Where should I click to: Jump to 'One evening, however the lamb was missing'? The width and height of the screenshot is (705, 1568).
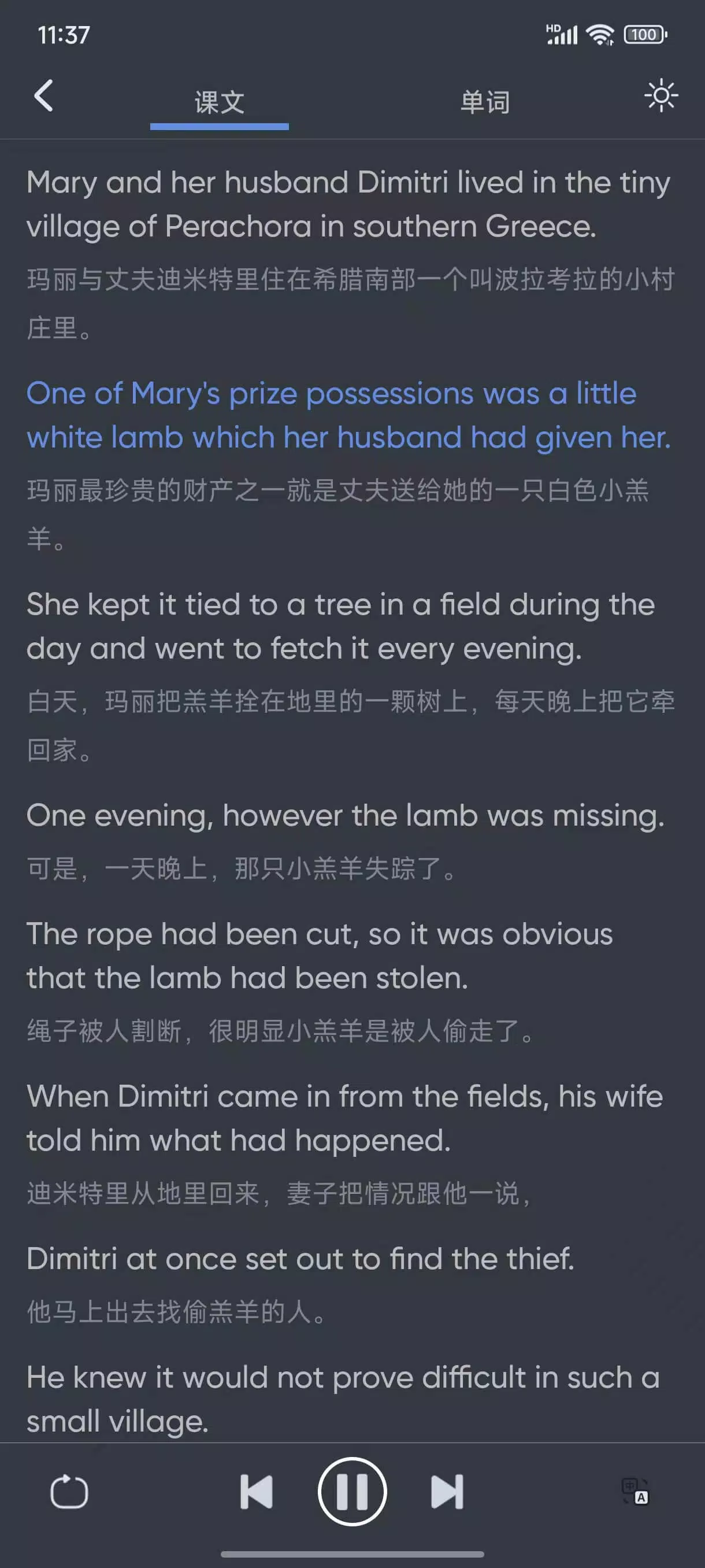click(x=345, y=816)
